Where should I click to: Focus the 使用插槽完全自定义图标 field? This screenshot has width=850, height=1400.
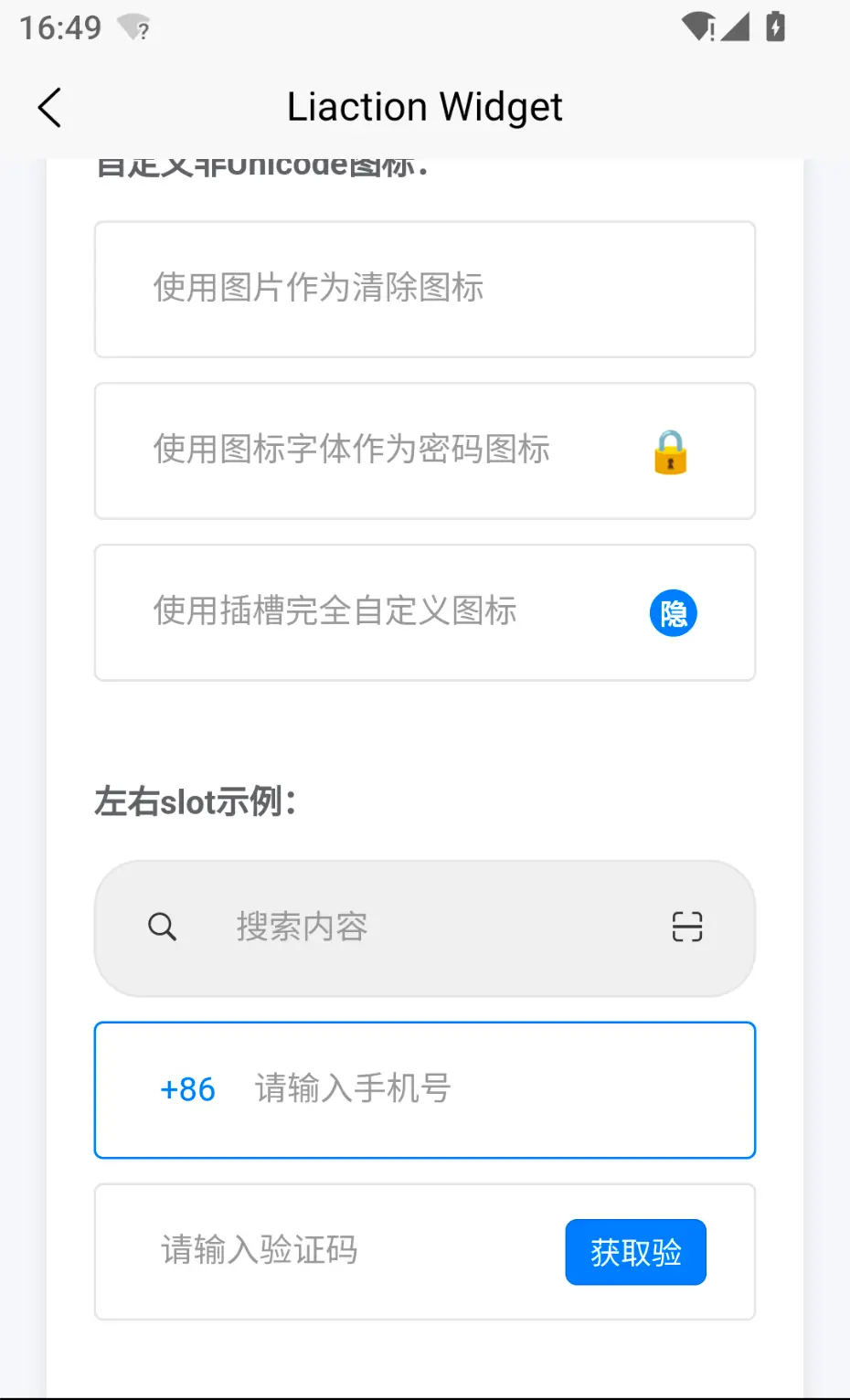366,612
